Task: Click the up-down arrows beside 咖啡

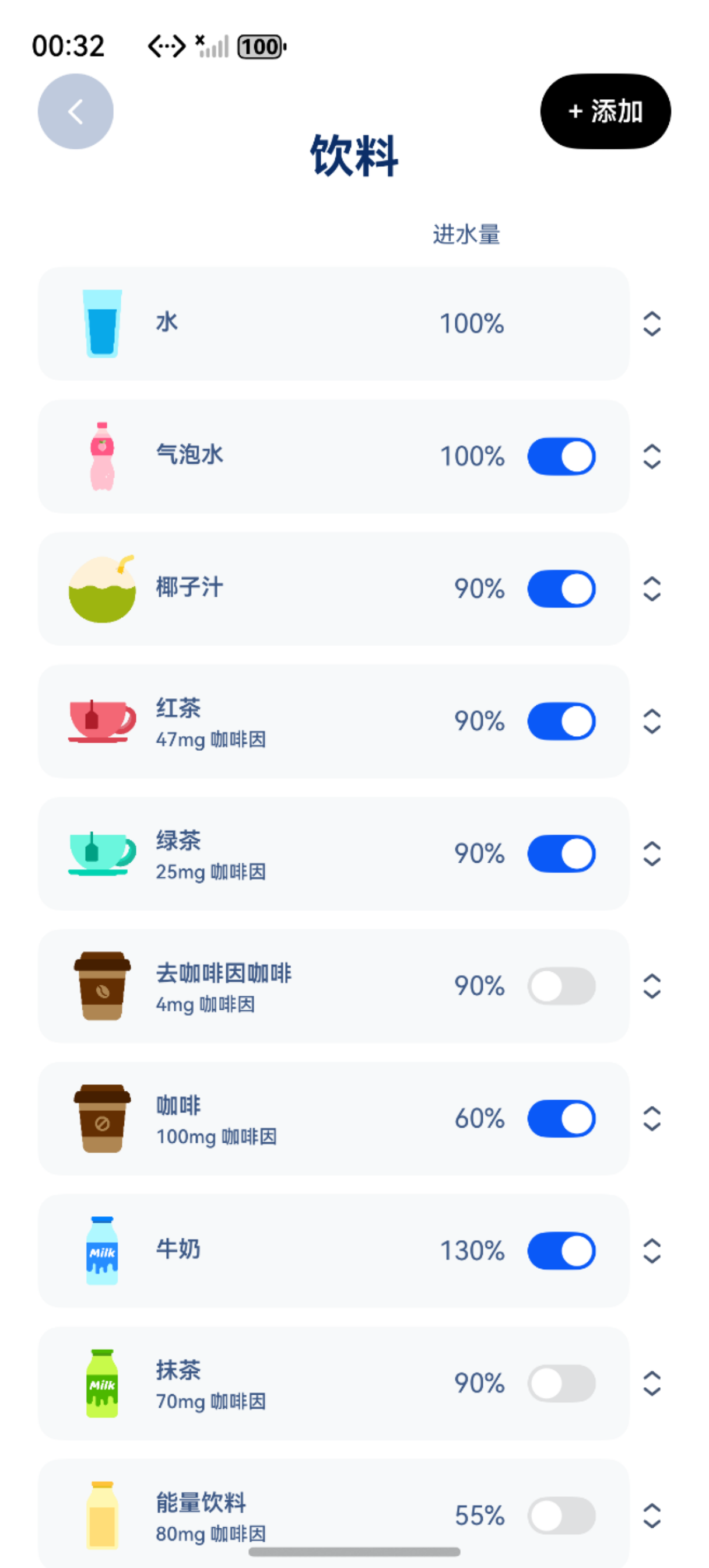Action: coord(651,1119)
